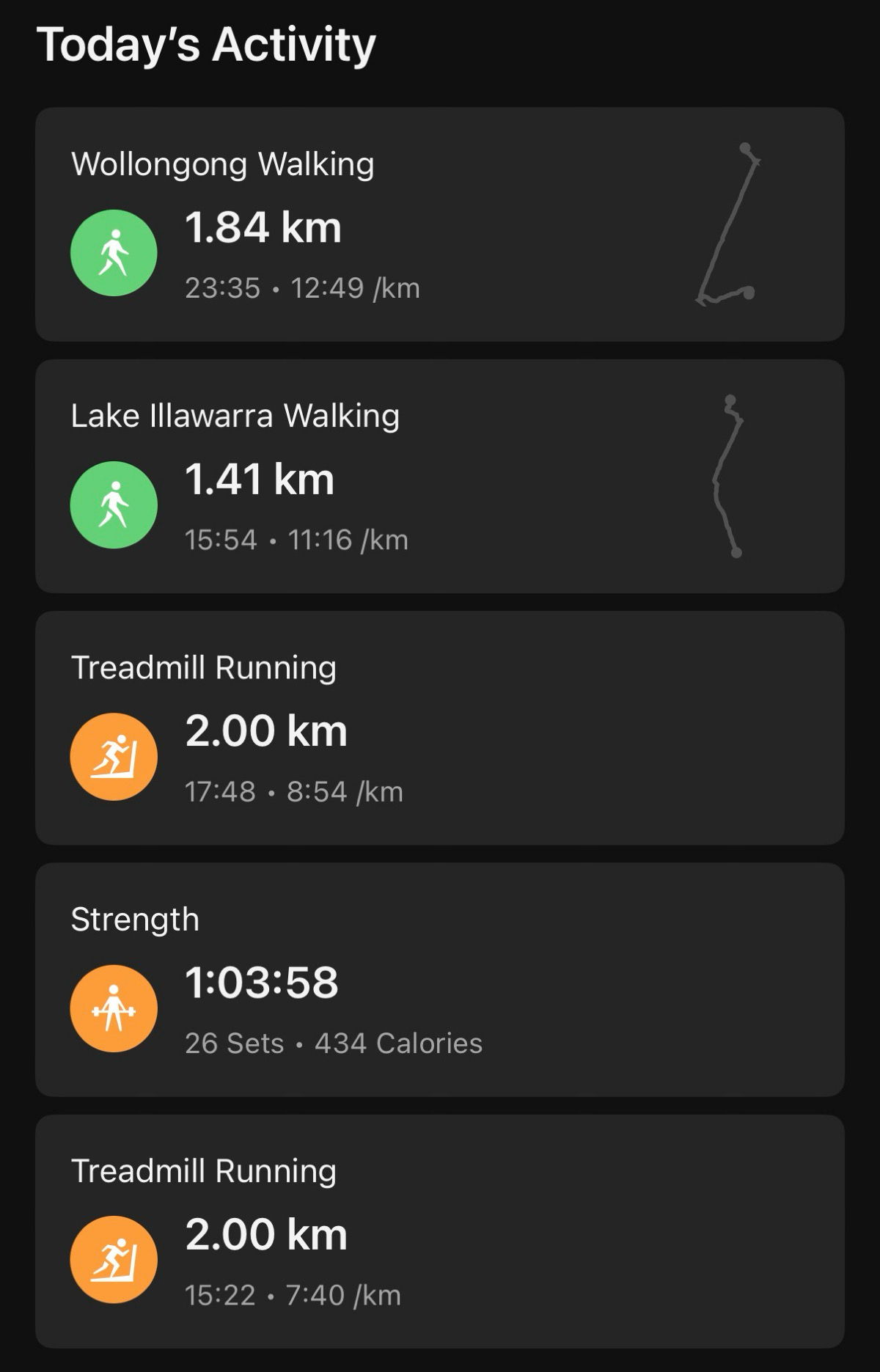
Task: Open the Lake Illawarra Walking activity
Action: click(440, 476)
